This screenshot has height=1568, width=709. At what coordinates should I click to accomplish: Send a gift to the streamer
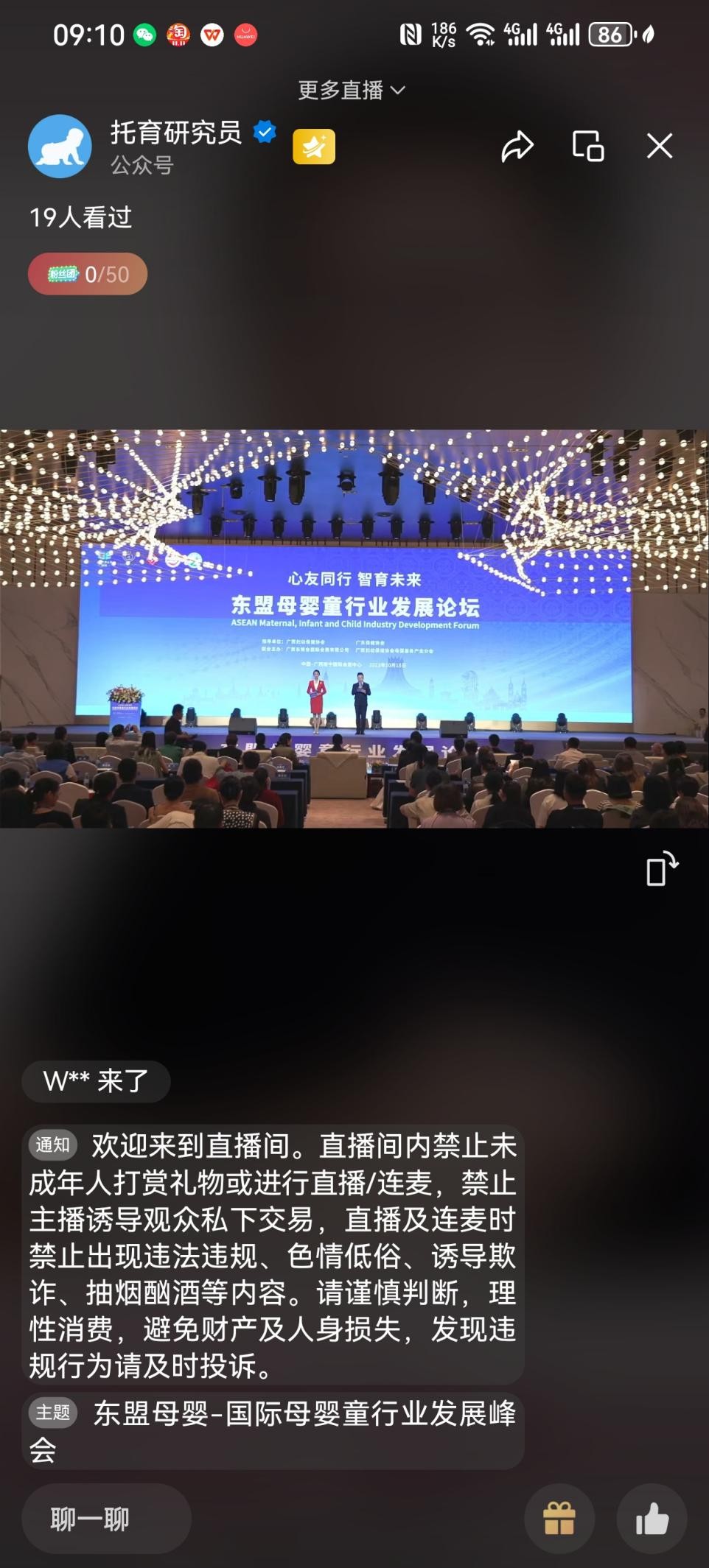tap(559, 1519)
